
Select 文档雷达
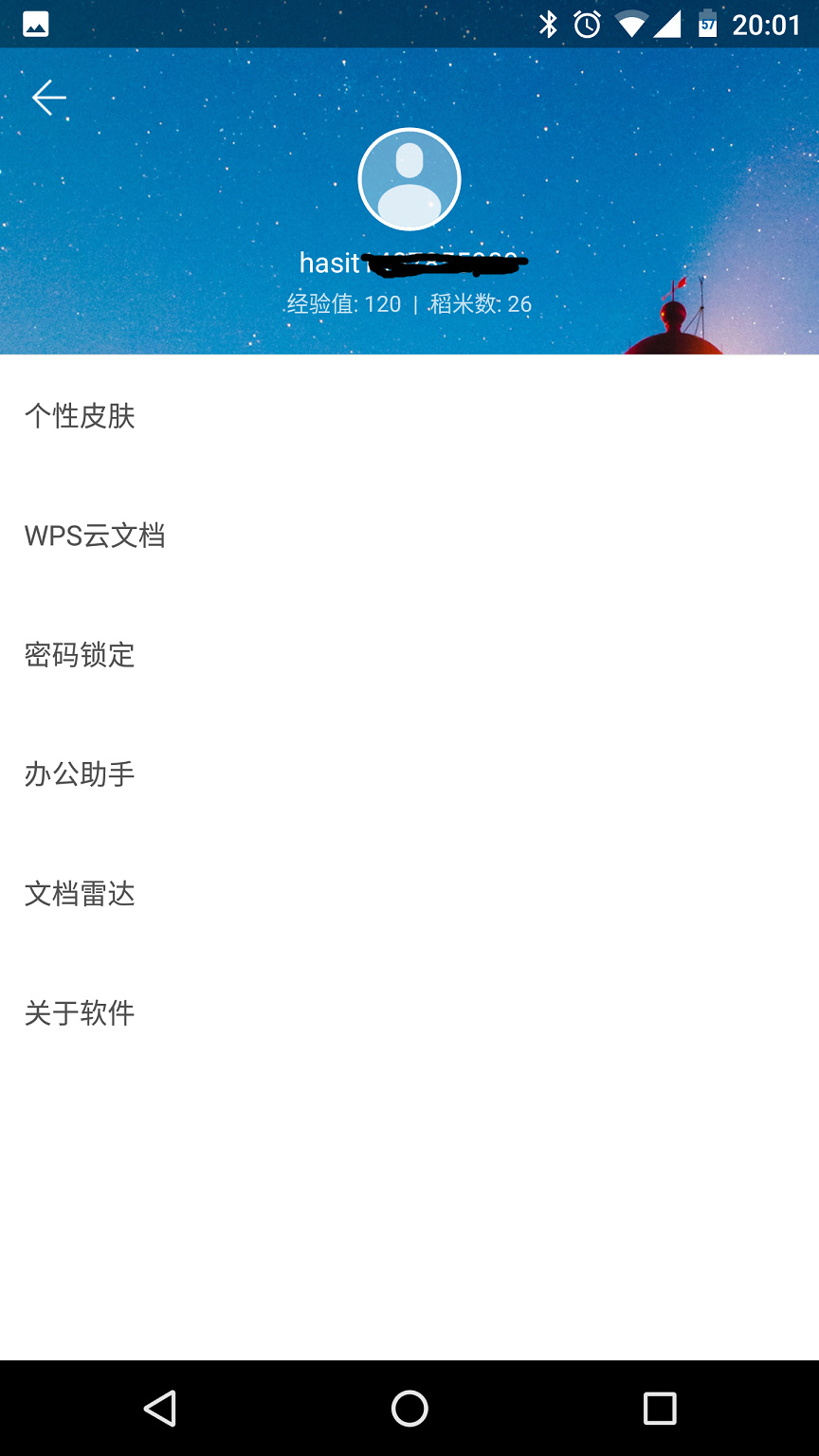coord(409,893)
